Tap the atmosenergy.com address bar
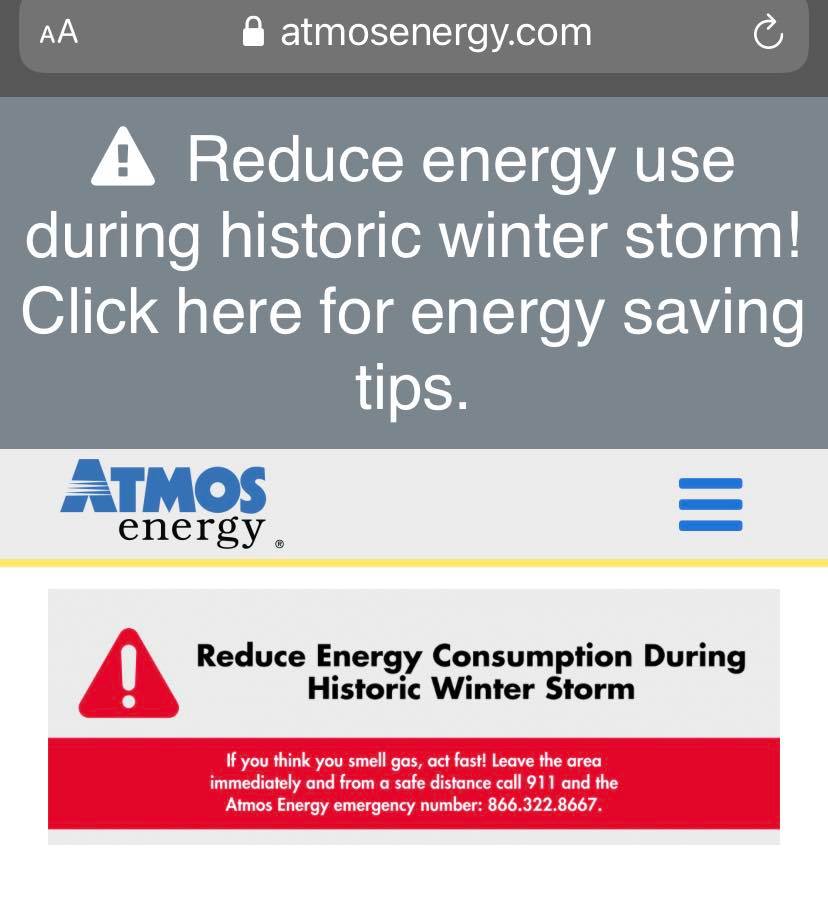The image size is (828, 916). 418,33
